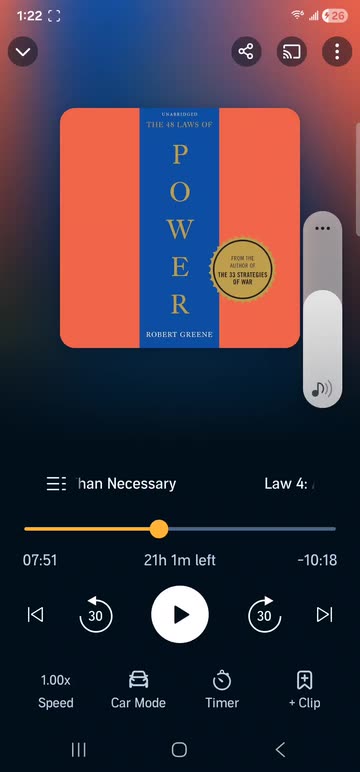Open the cast to device option
This screenshot has width=360, height=772.
[x=292, y=52]
